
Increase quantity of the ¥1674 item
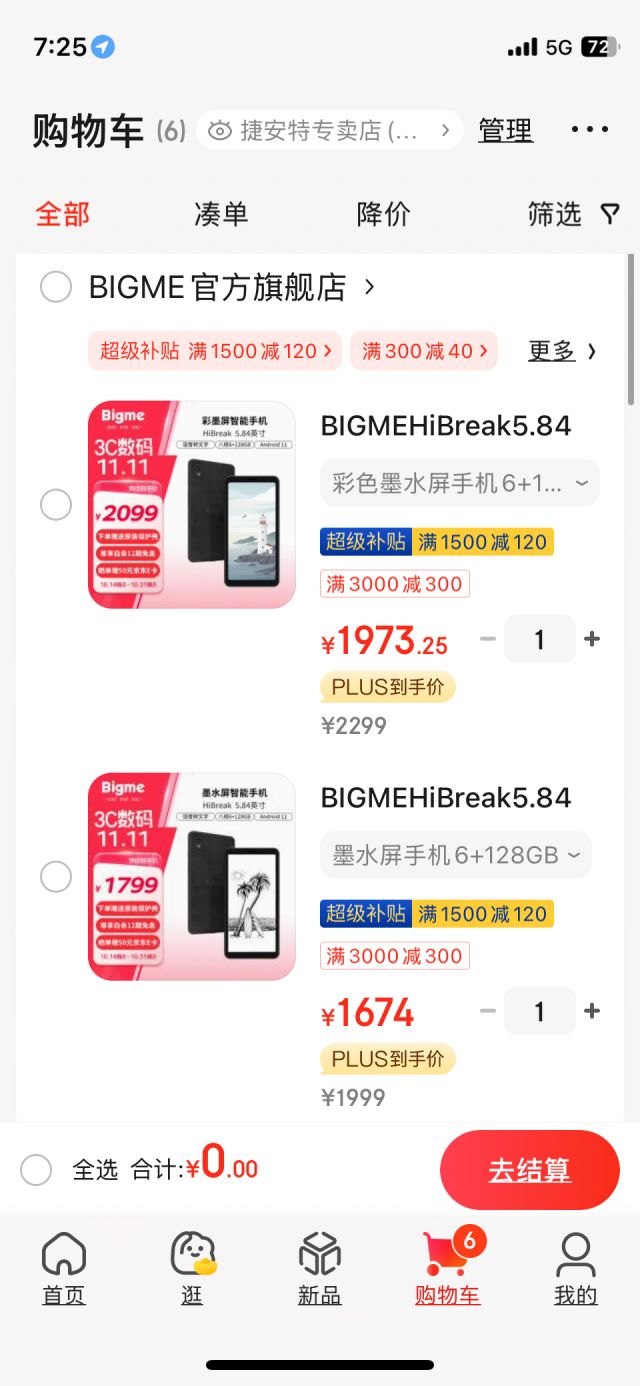(592, 1012)
